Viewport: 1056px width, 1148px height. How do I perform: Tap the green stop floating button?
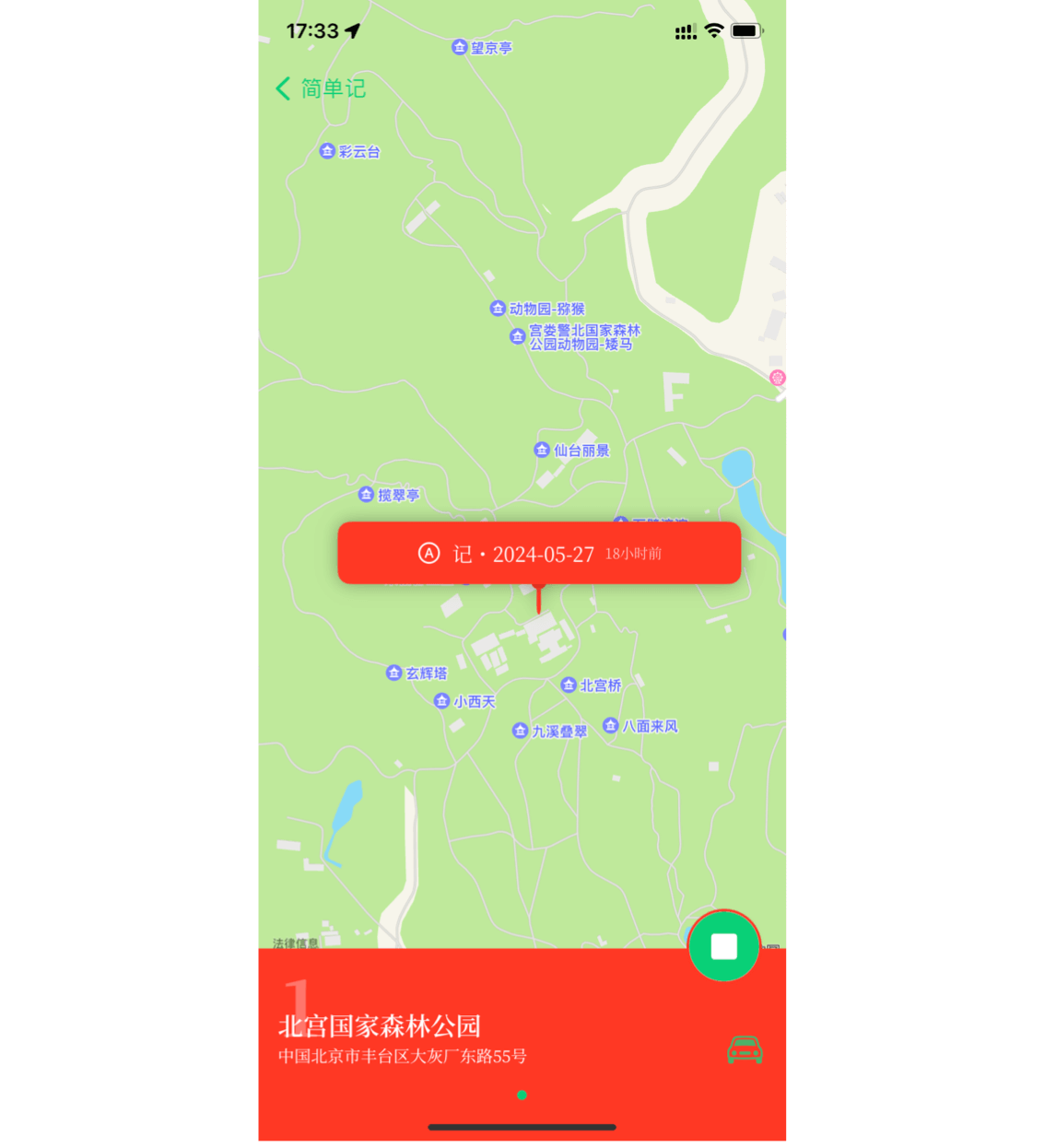pos(723,946)
